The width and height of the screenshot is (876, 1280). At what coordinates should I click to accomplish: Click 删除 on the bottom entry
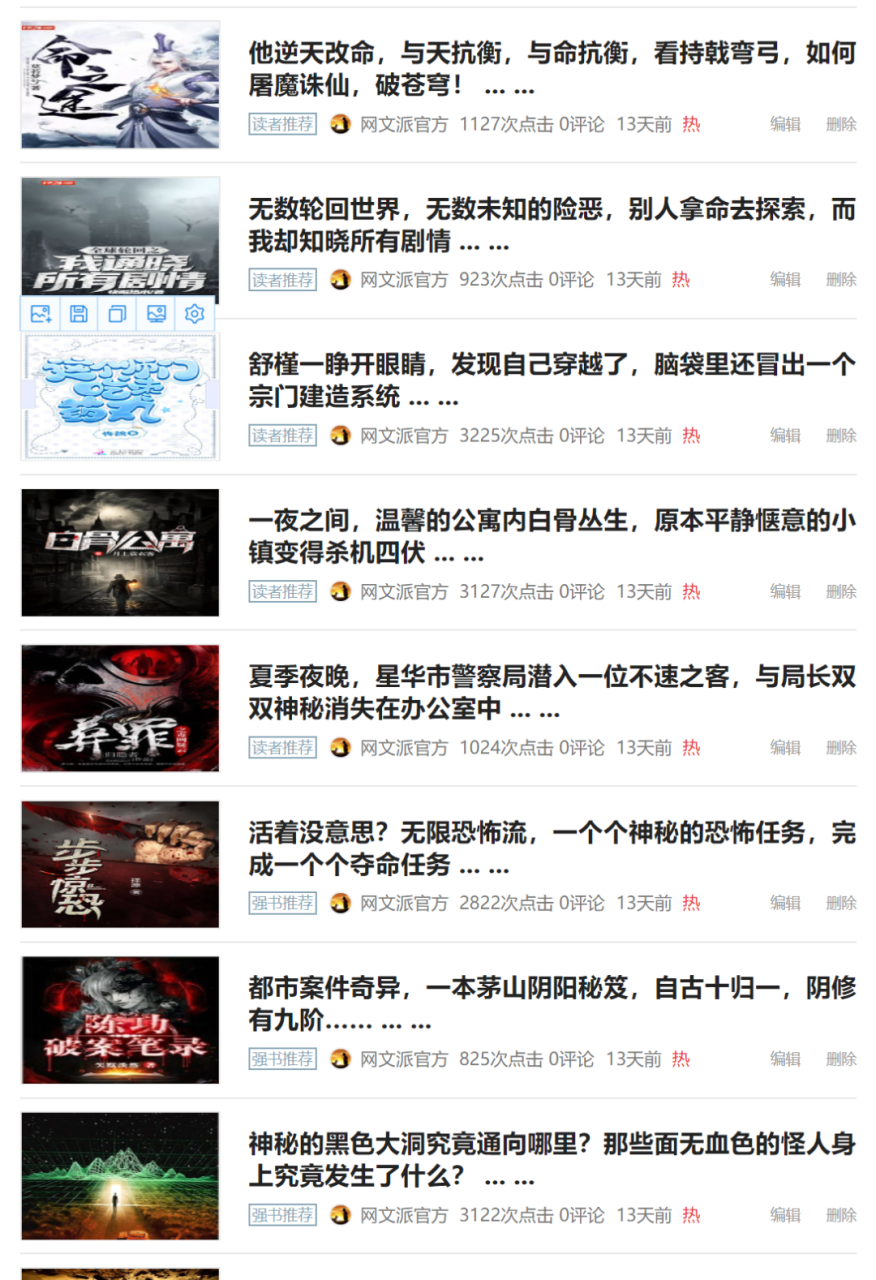pos(840,1216)
